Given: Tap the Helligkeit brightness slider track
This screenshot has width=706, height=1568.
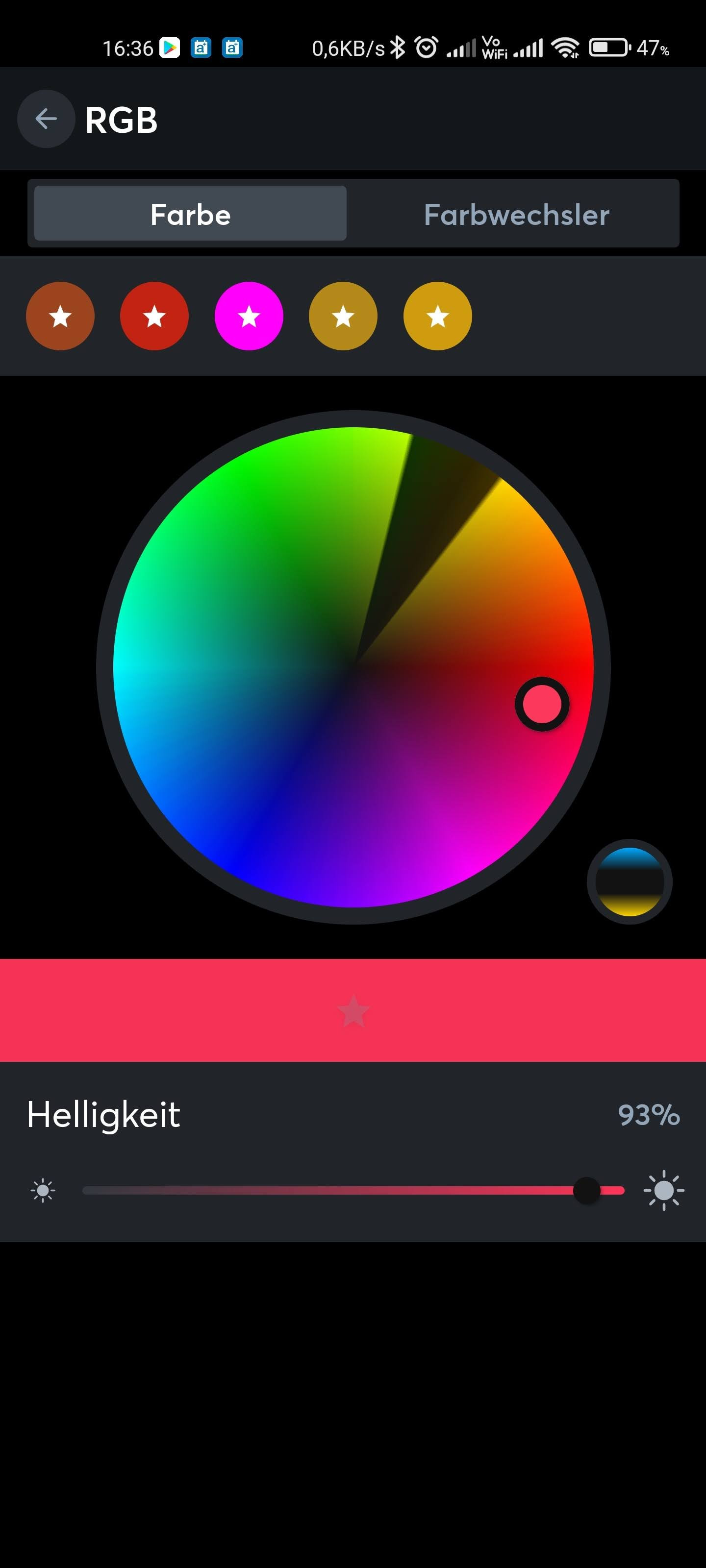Looking at the screenshot, I should click(x=353, y=1190).
